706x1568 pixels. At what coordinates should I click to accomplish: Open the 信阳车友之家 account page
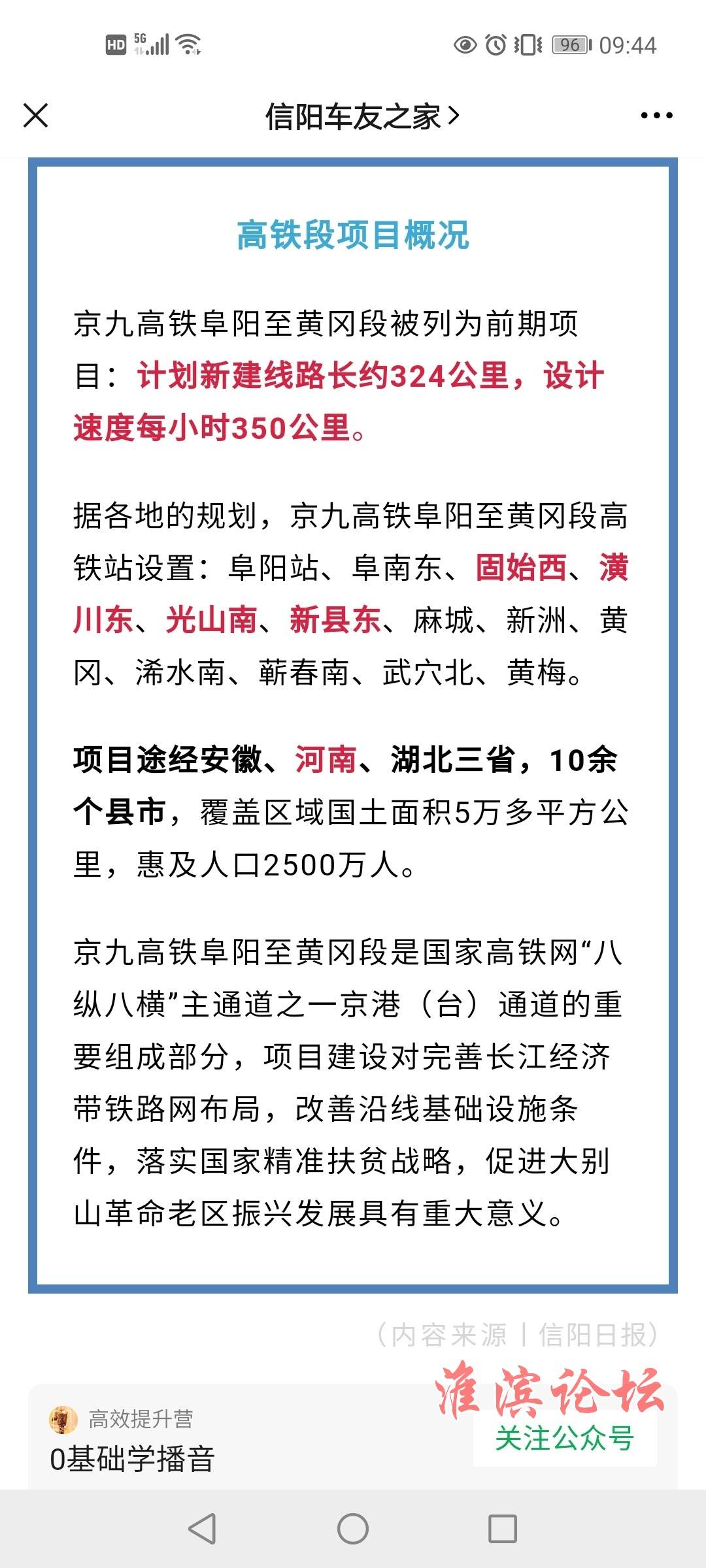click(362, 117)
